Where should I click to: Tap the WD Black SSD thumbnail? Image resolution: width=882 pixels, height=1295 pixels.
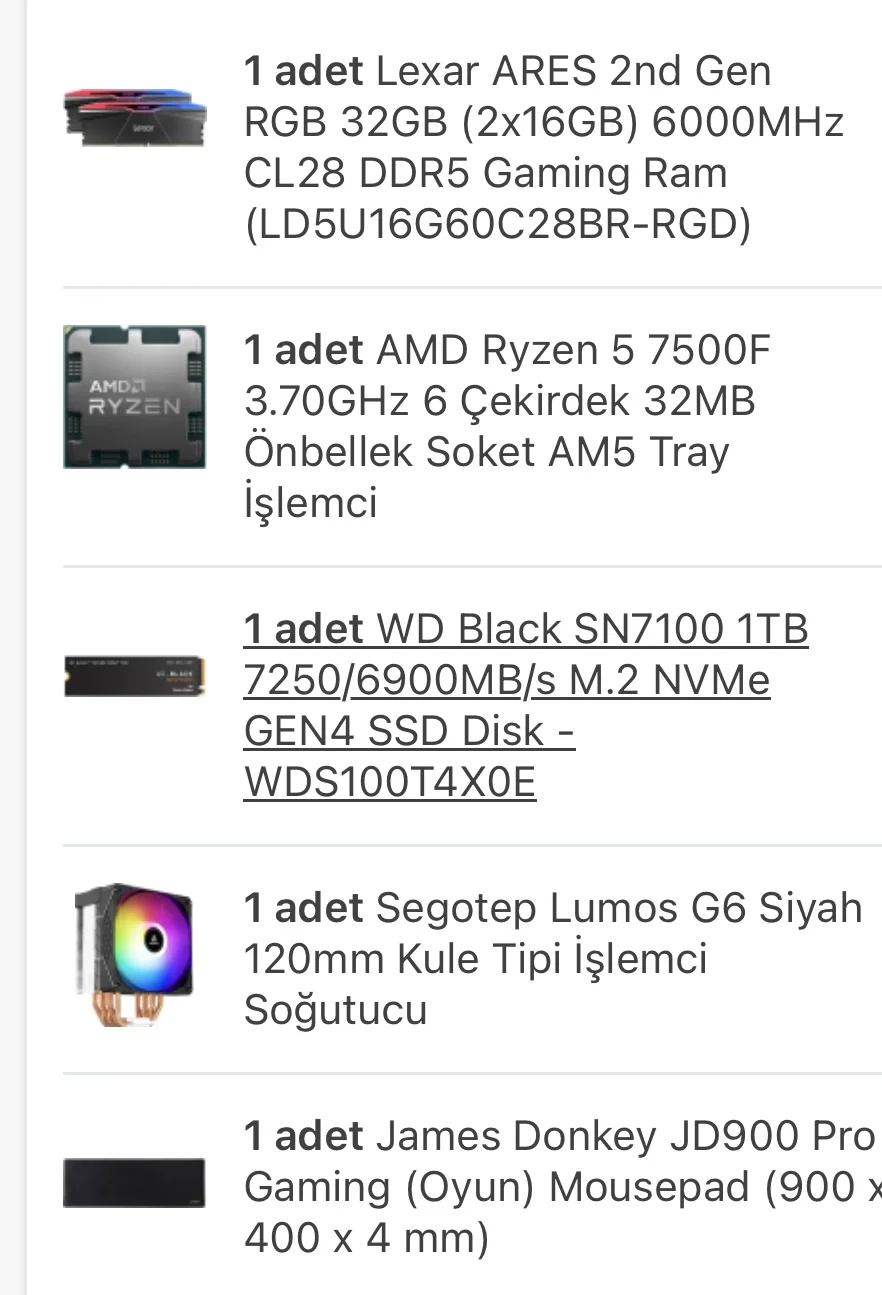coord(134,677)
